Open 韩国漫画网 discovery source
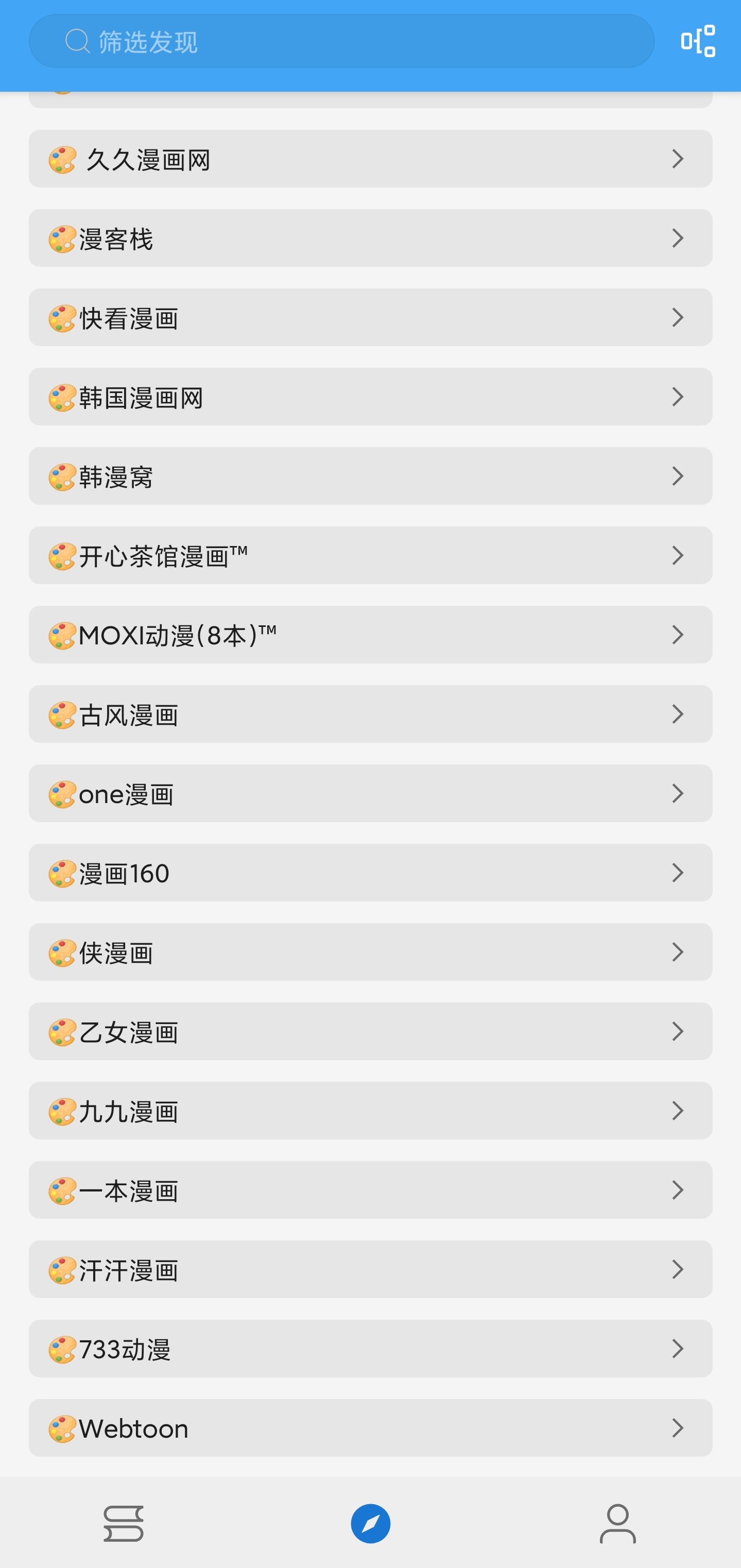The width and height of the screenshot is (741, 1568). [370, 397]
